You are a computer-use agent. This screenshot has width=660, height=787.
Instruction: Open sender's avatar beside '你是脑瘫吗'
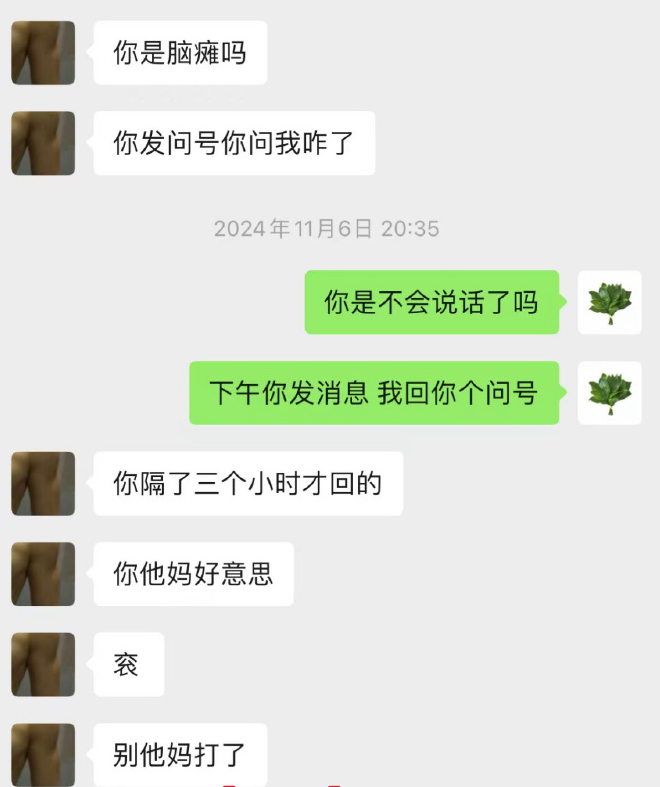tap(43, 52)
